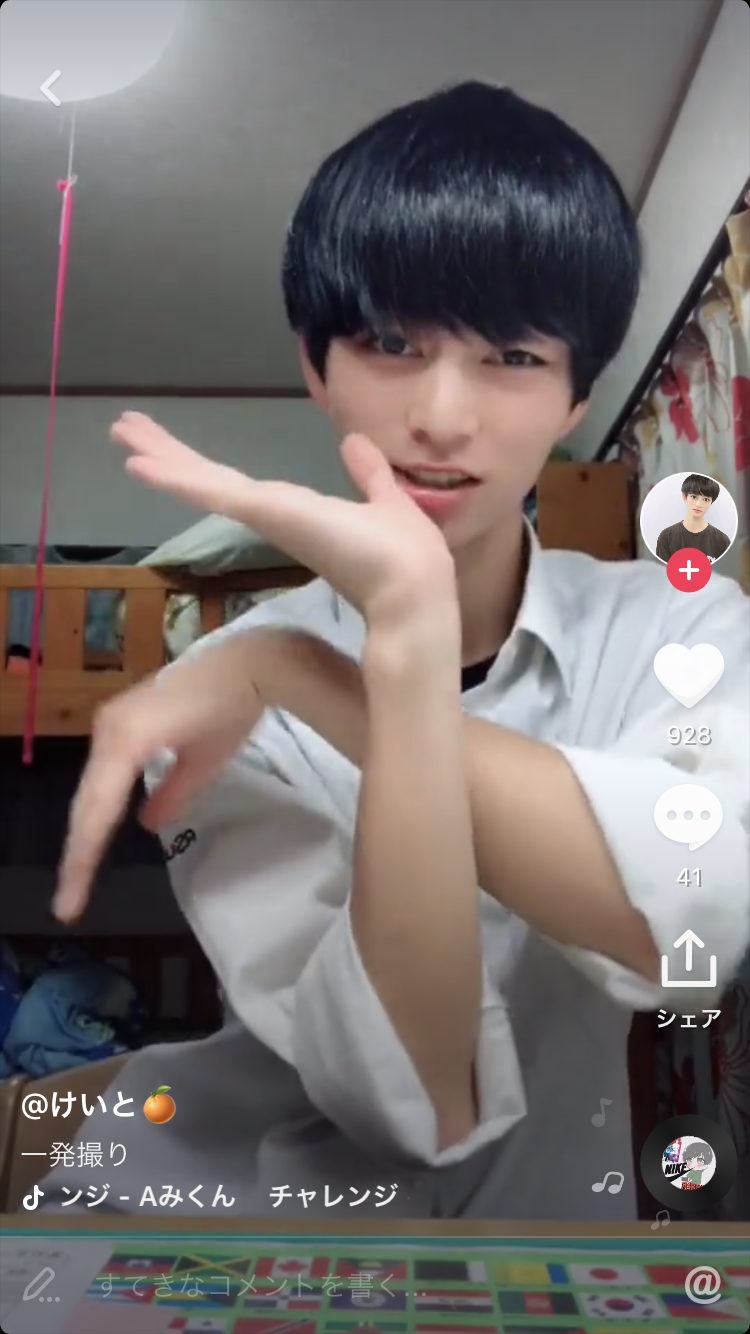750x1334 pixels.
Task: Open the spinning sound disc
Action: click(689, 1163)
